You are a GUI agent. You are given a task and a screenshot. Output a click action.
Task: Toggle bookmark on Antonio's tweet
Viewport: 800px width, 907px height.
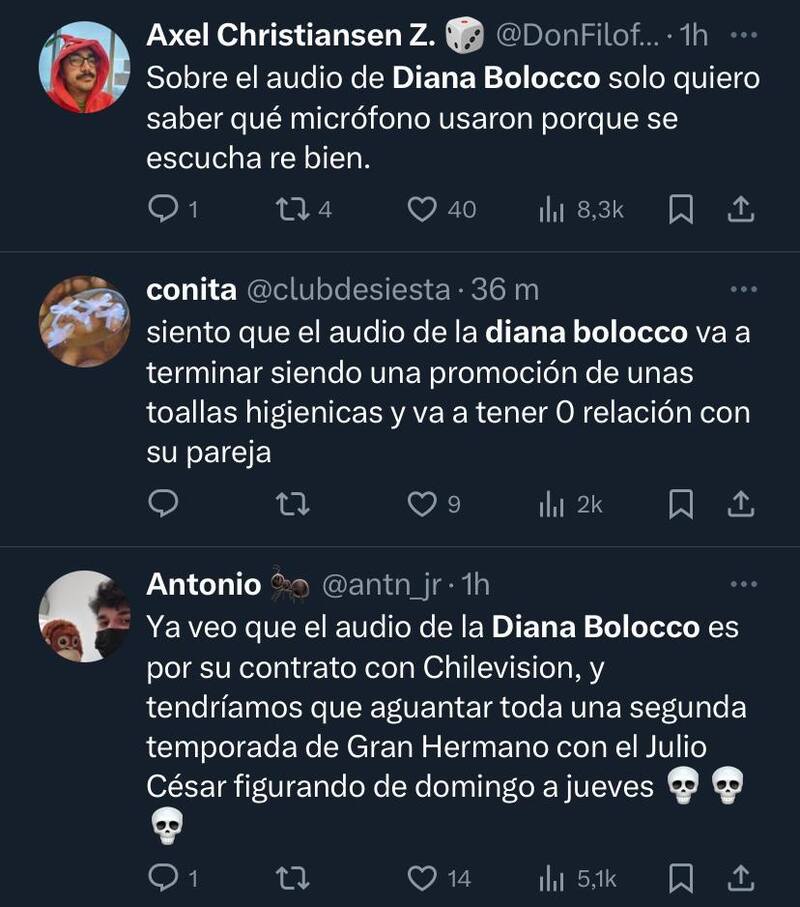pyautogui.click(x=681, y=876)
